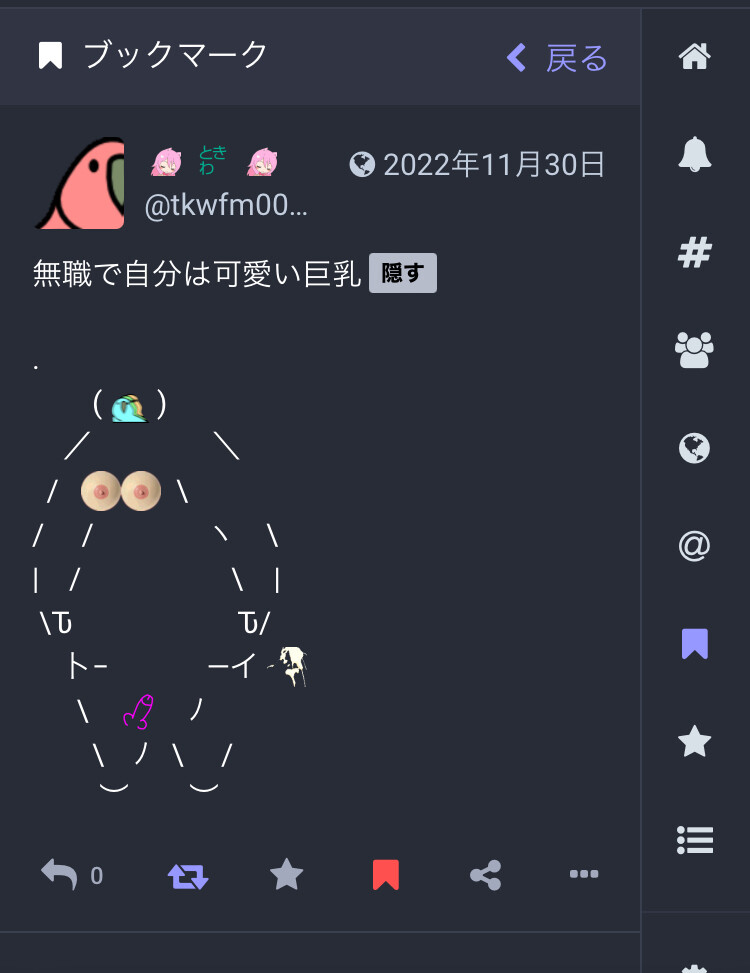The width and height of the screenshot is (750, 973).
Task: Remove the bookmark from this post
Action: click(x=386, y=875)
